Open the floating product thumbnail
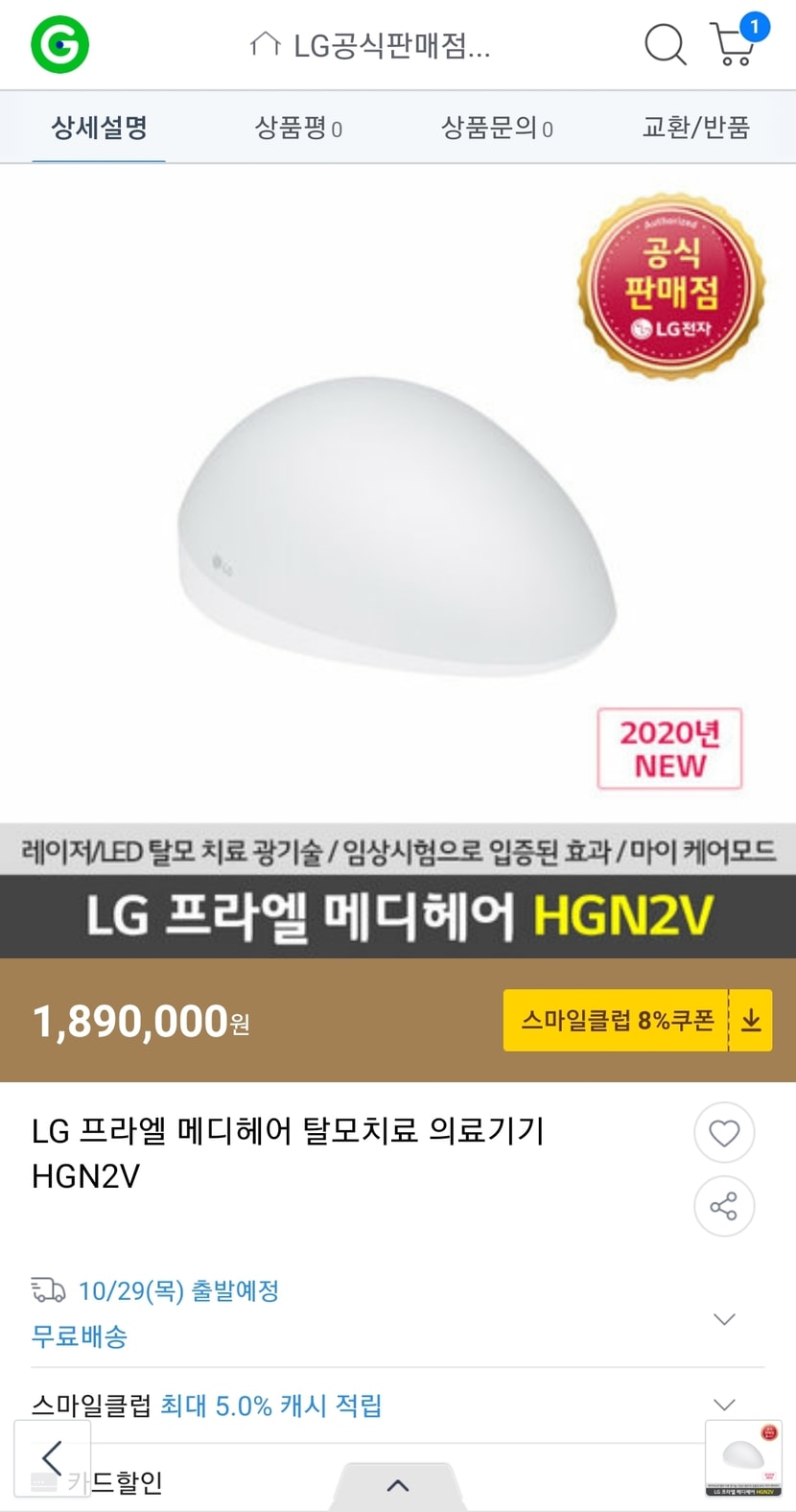796x1512 pixels. (x=743, y=1458)
